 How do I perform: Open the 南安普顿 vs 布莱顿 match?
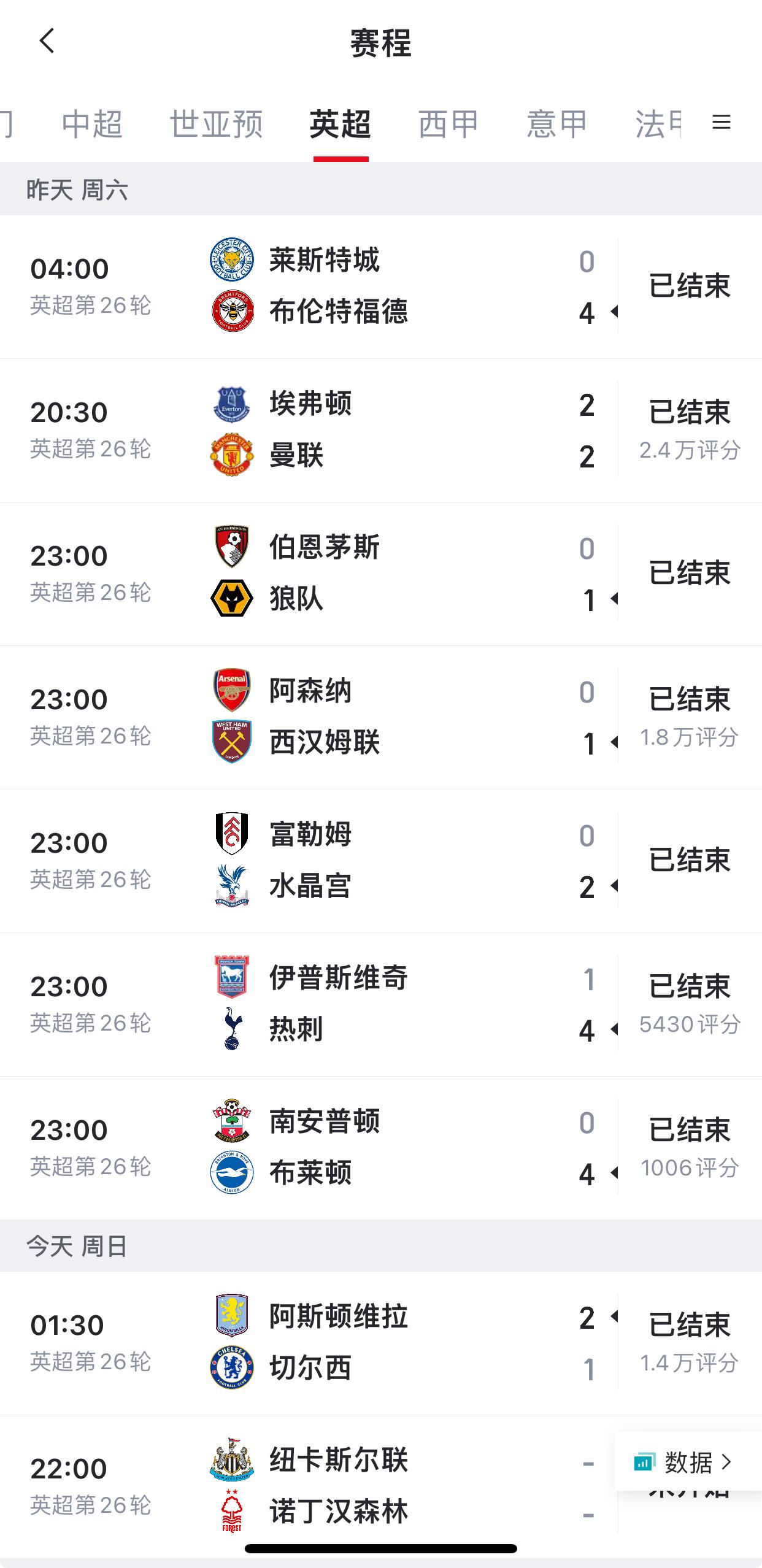click(x=381, y=1148)
